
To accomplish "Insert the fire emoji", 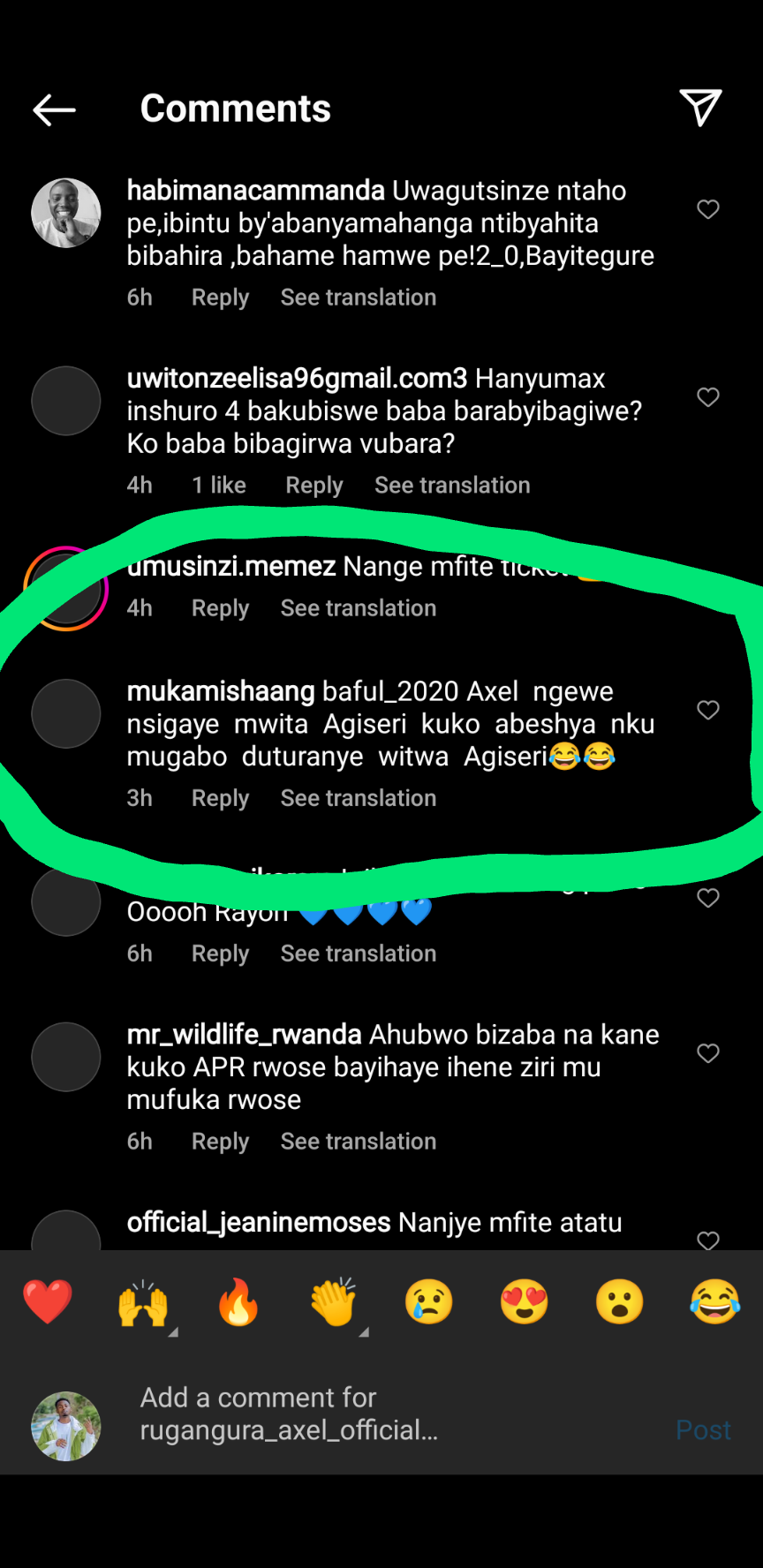I will point(238,1301).
